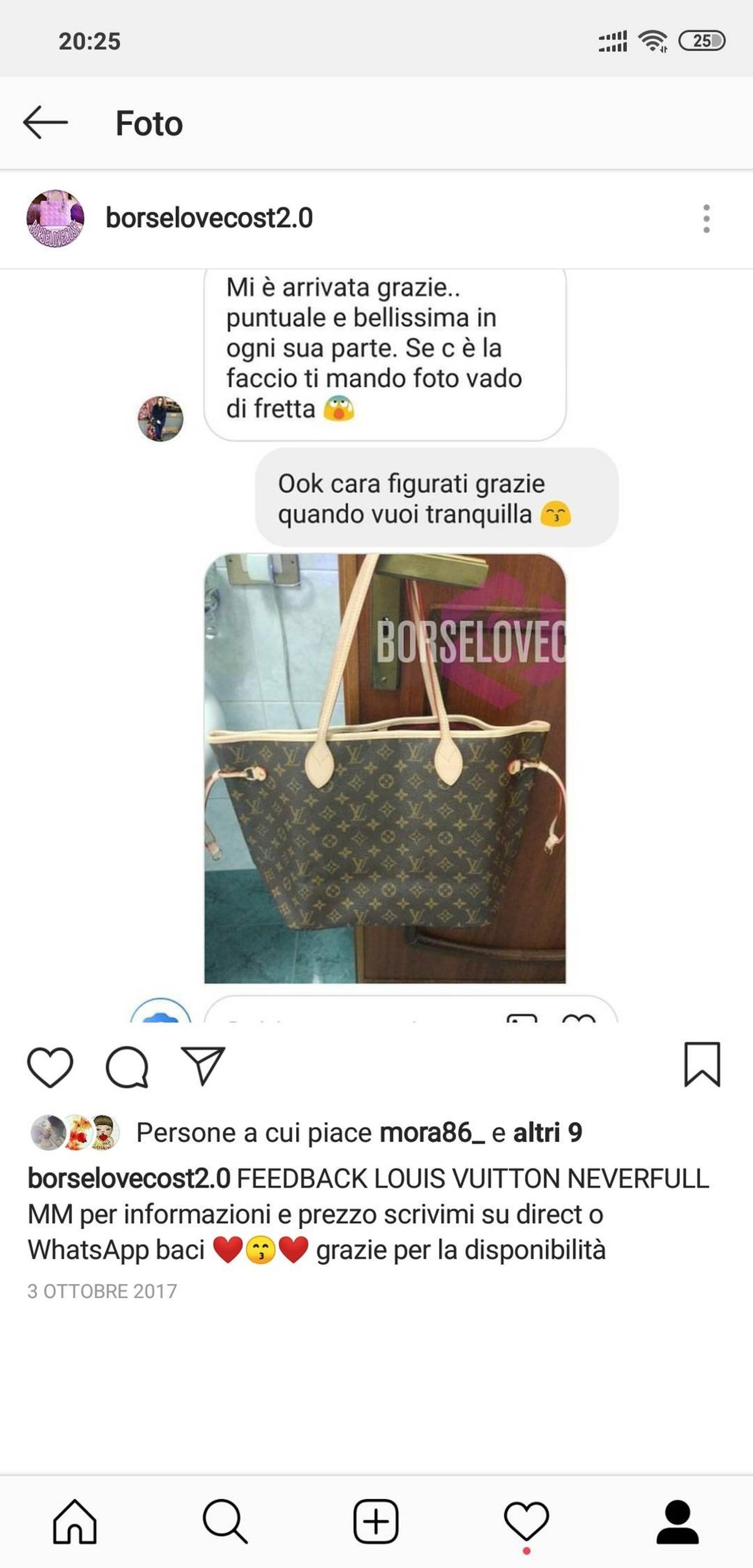Open mora86_ profile from likes
This screenshot has height=1568, width=753.
pyautogui.click(x=432, y=1133)
